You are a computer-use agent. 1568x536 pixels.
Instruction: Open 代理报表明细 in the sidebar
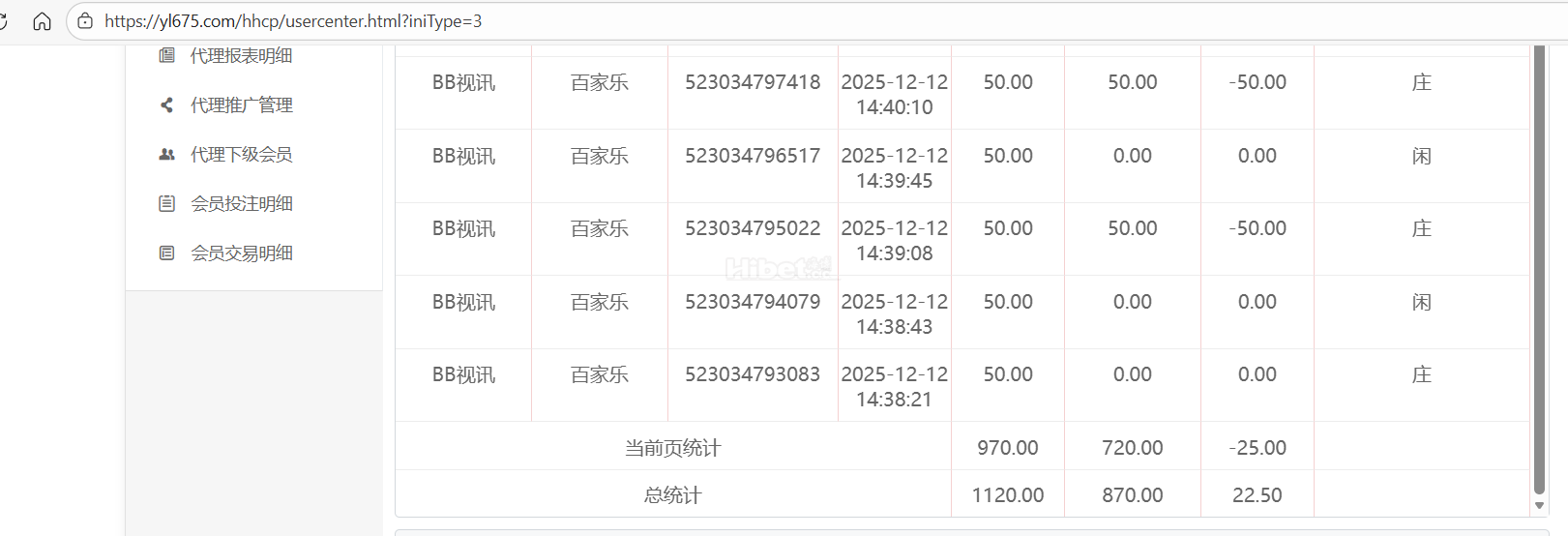click(241, 56)
